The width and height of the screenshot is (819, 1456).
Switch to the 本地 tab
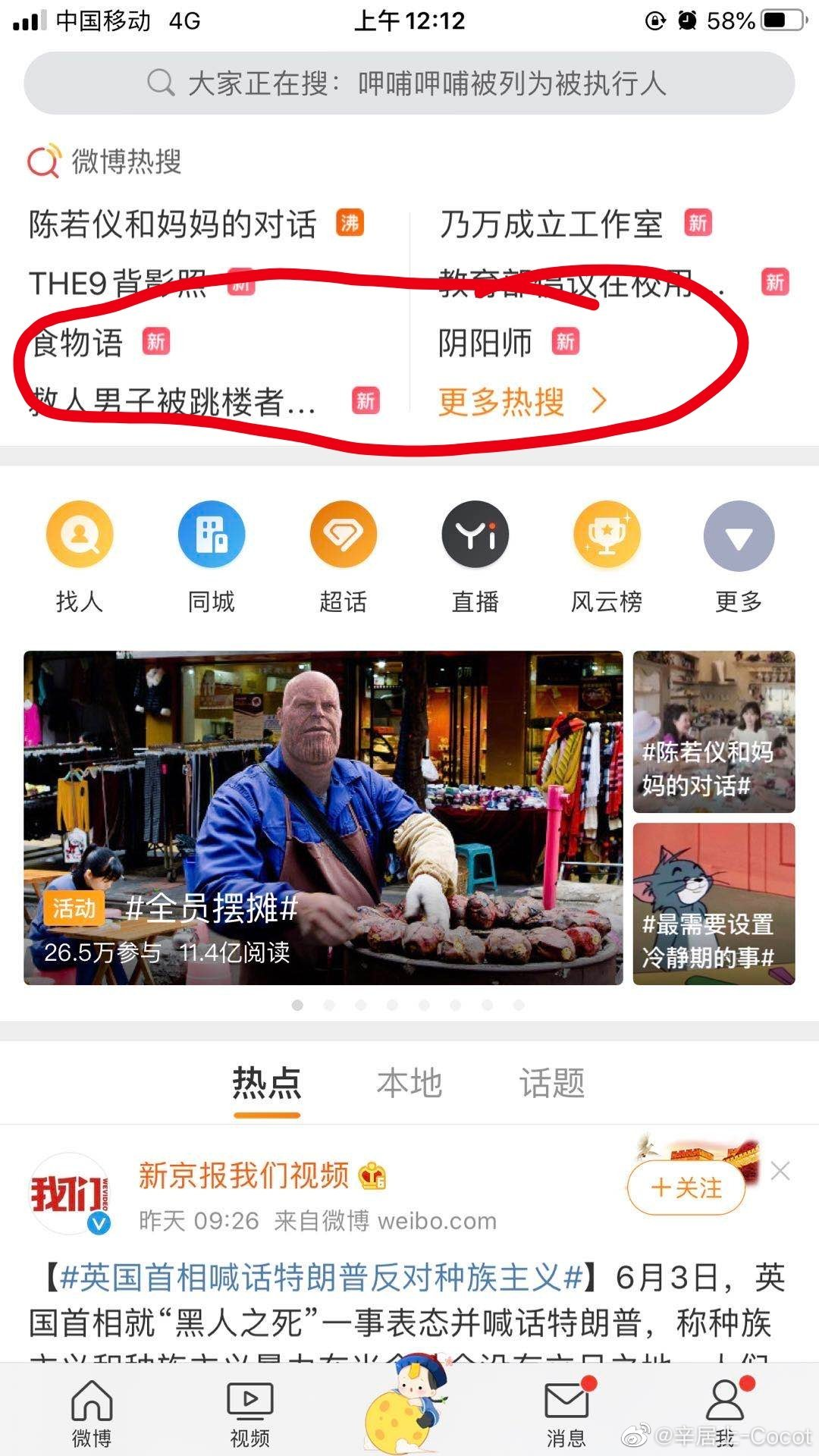tap(409, 1083)
